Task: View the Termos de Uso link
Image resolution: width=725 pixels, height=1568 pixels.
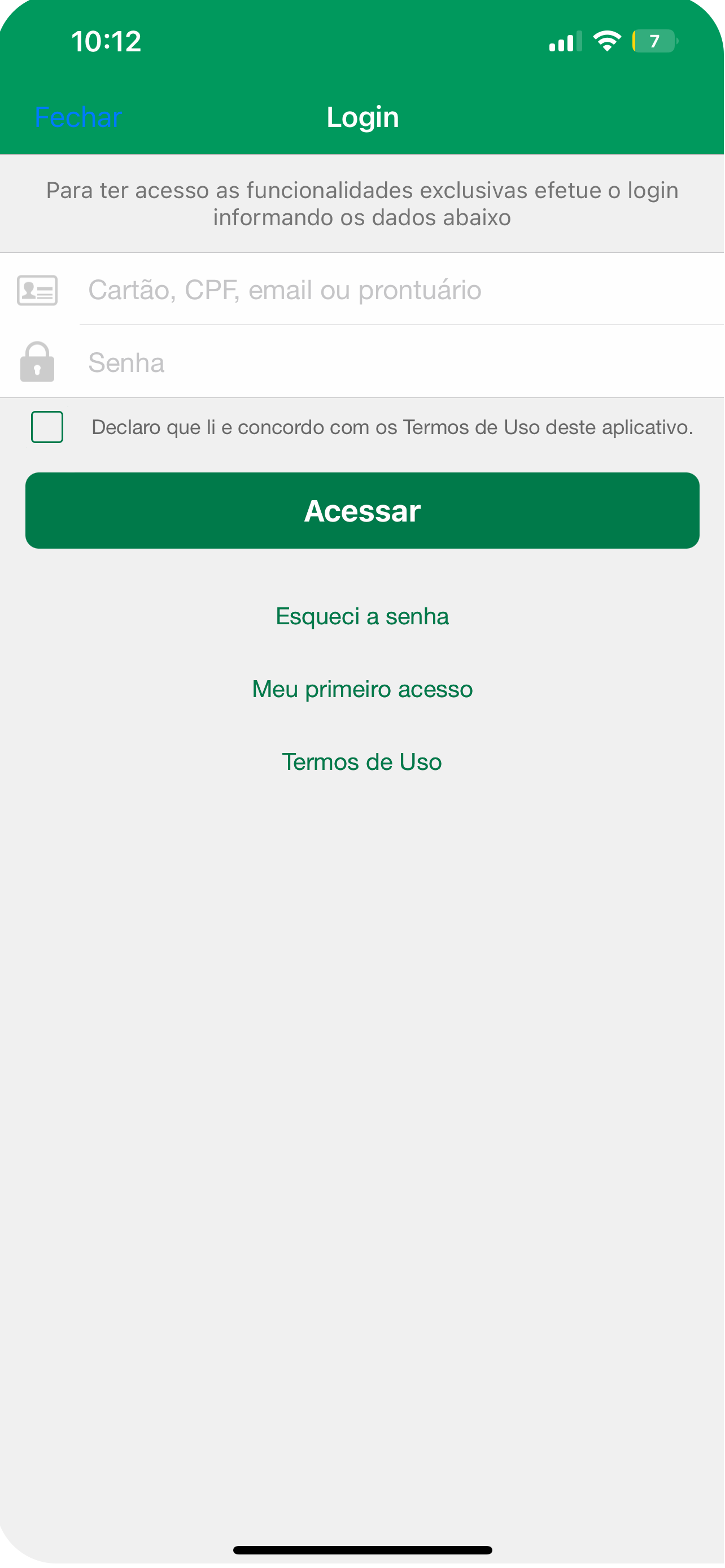Action: (362, 762)
